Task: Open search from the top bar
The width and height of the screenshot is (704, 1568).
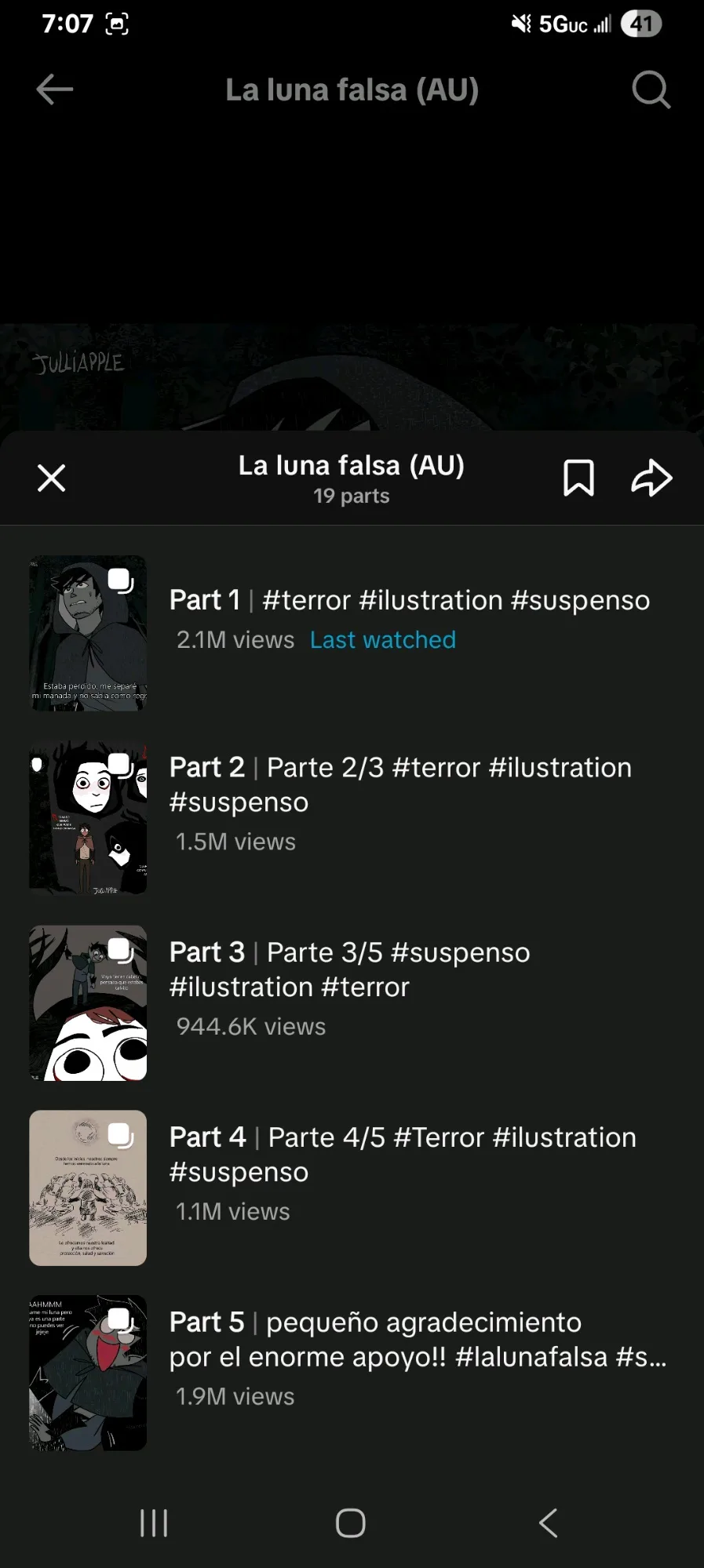Action: click(651, 89)
